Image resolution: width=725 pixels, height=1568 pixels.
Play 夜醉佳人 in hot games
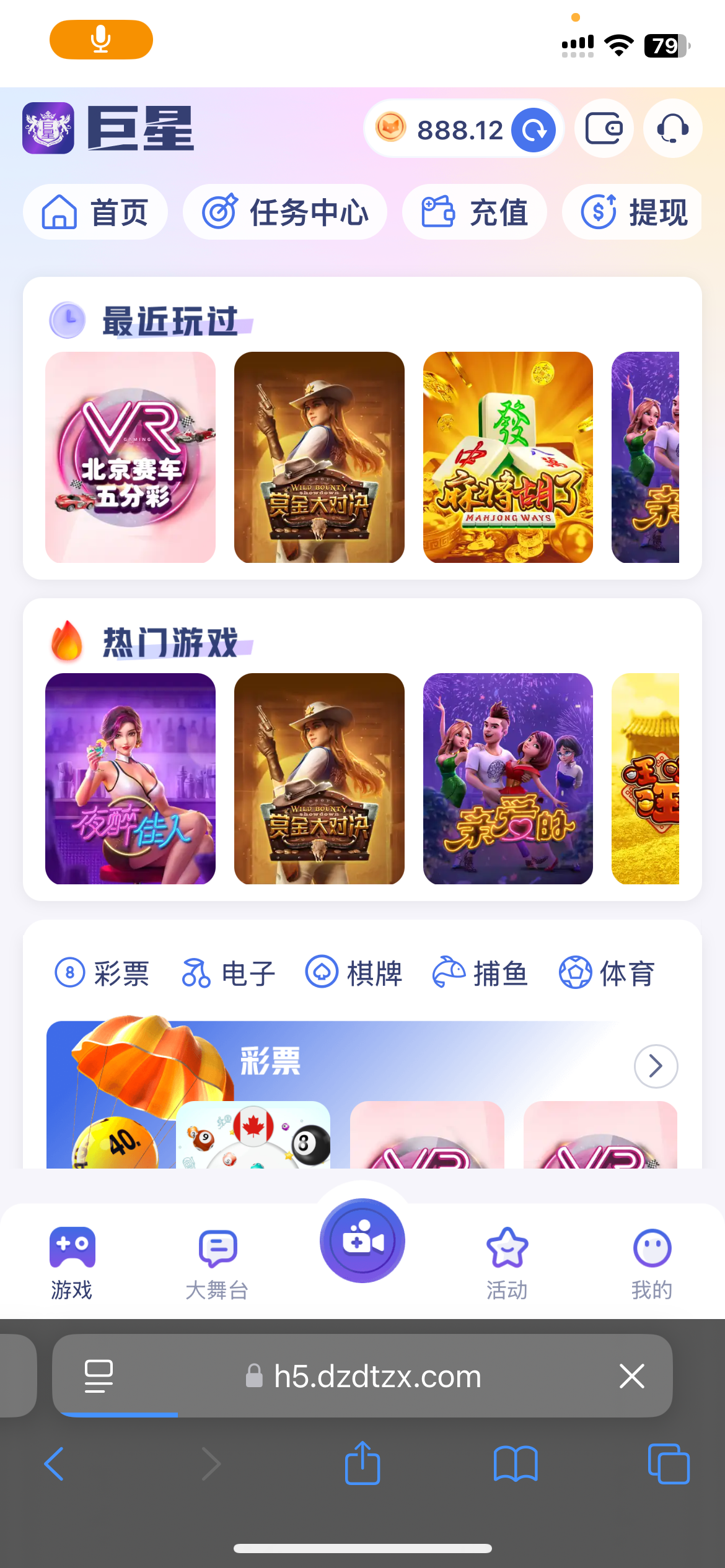(x=130, y=778)
